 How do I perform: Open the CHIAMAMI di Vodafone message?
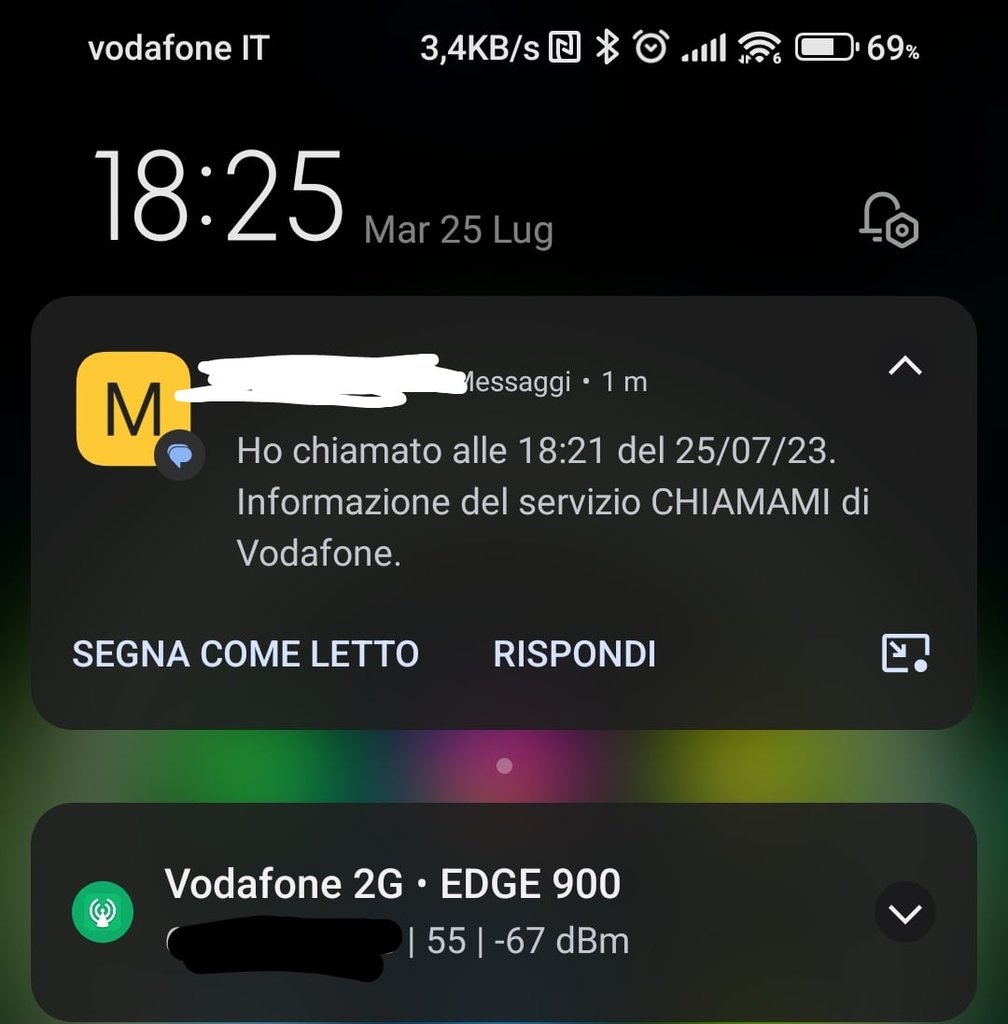point(550,502)
